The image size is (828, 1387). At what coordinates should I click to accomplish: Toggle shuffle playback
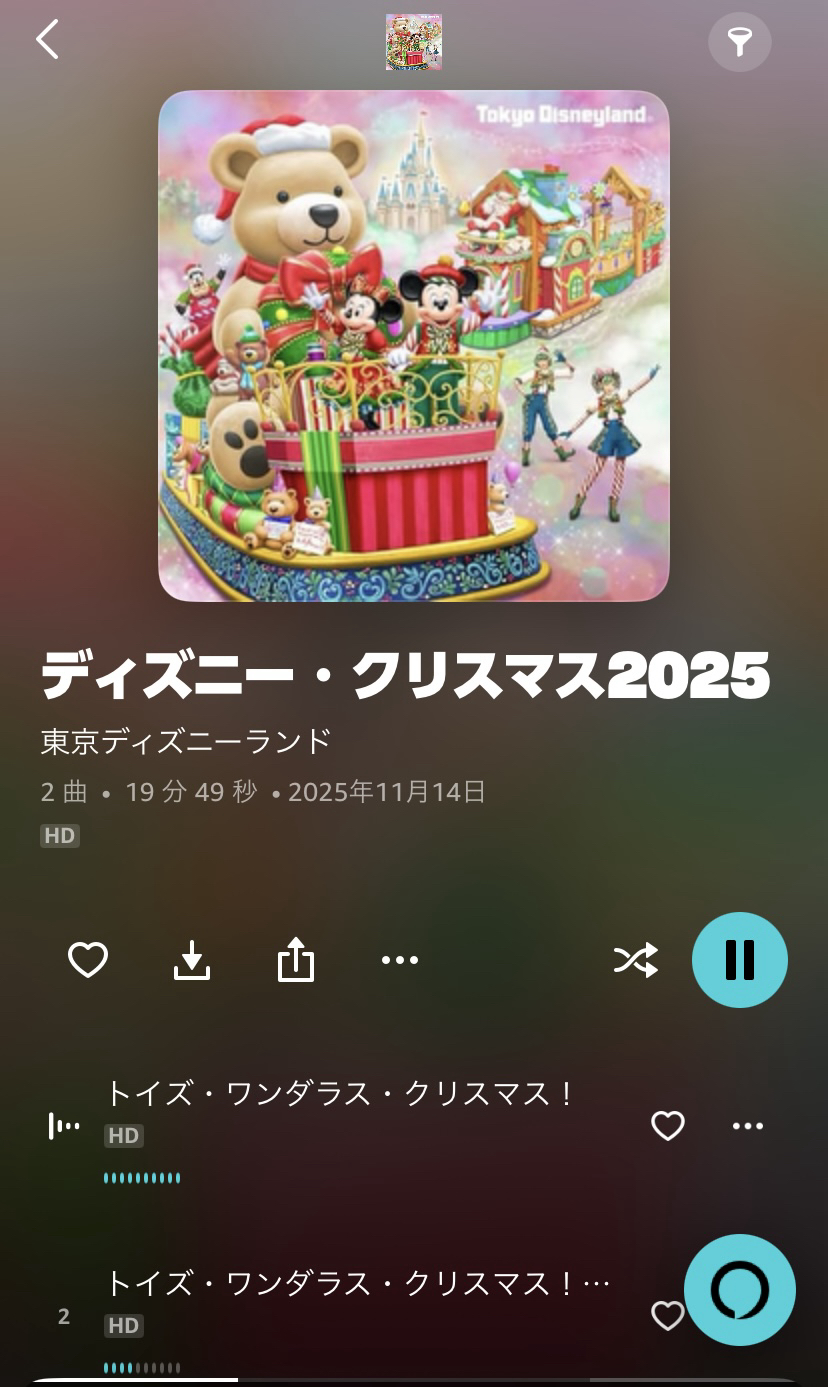click(636, 960)
